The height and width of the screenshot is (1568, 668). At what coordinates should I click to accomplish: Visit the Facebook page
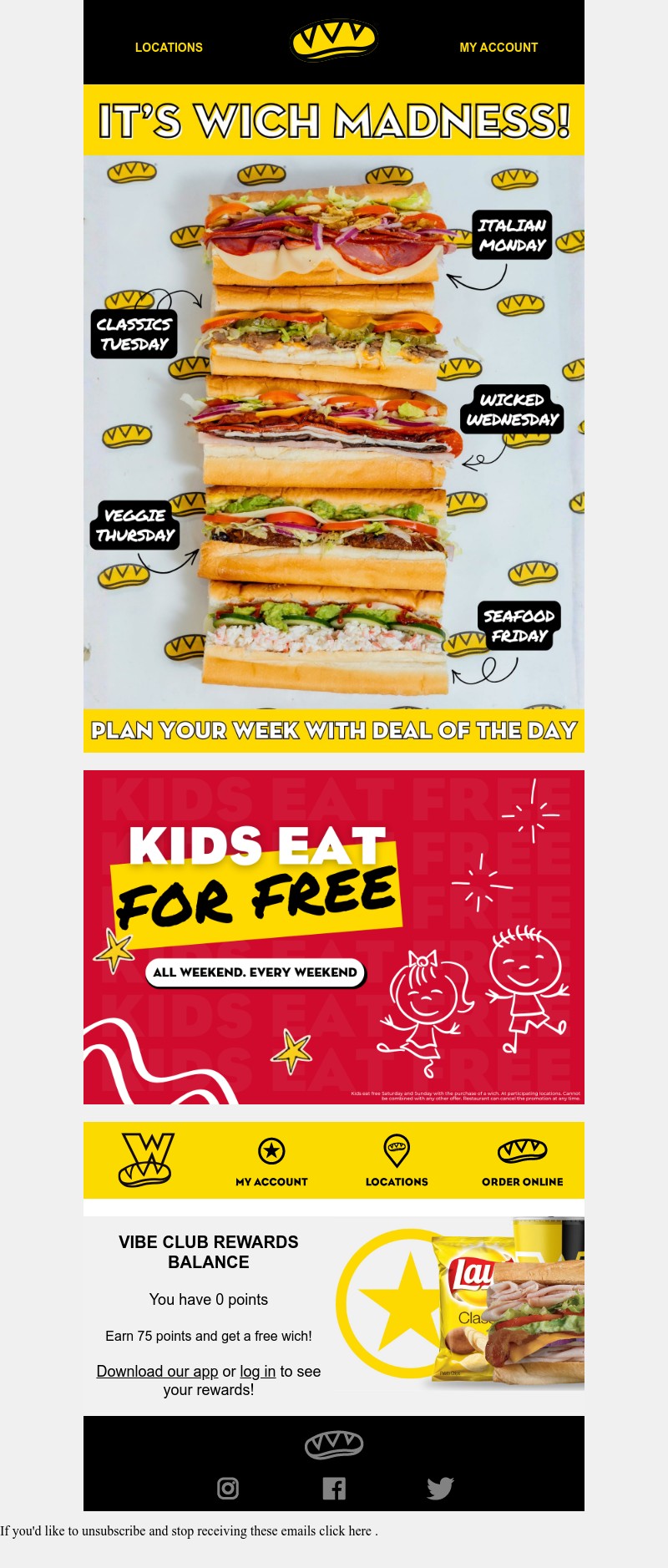point(334,1488)
